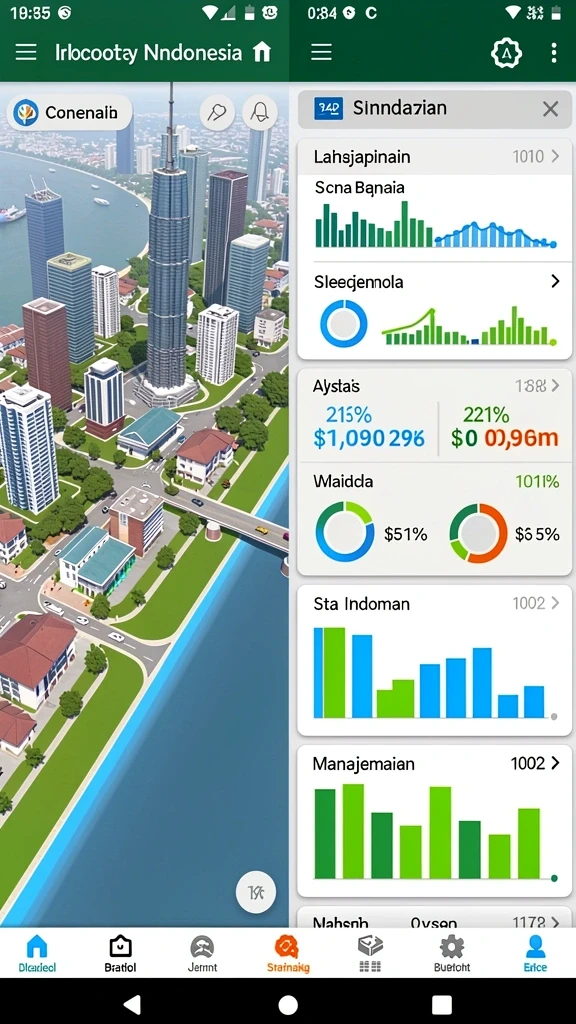The image size is (576, 1024).
Task: Expand the Sleejennola row chevron
Action: click(x=555, y=281)
